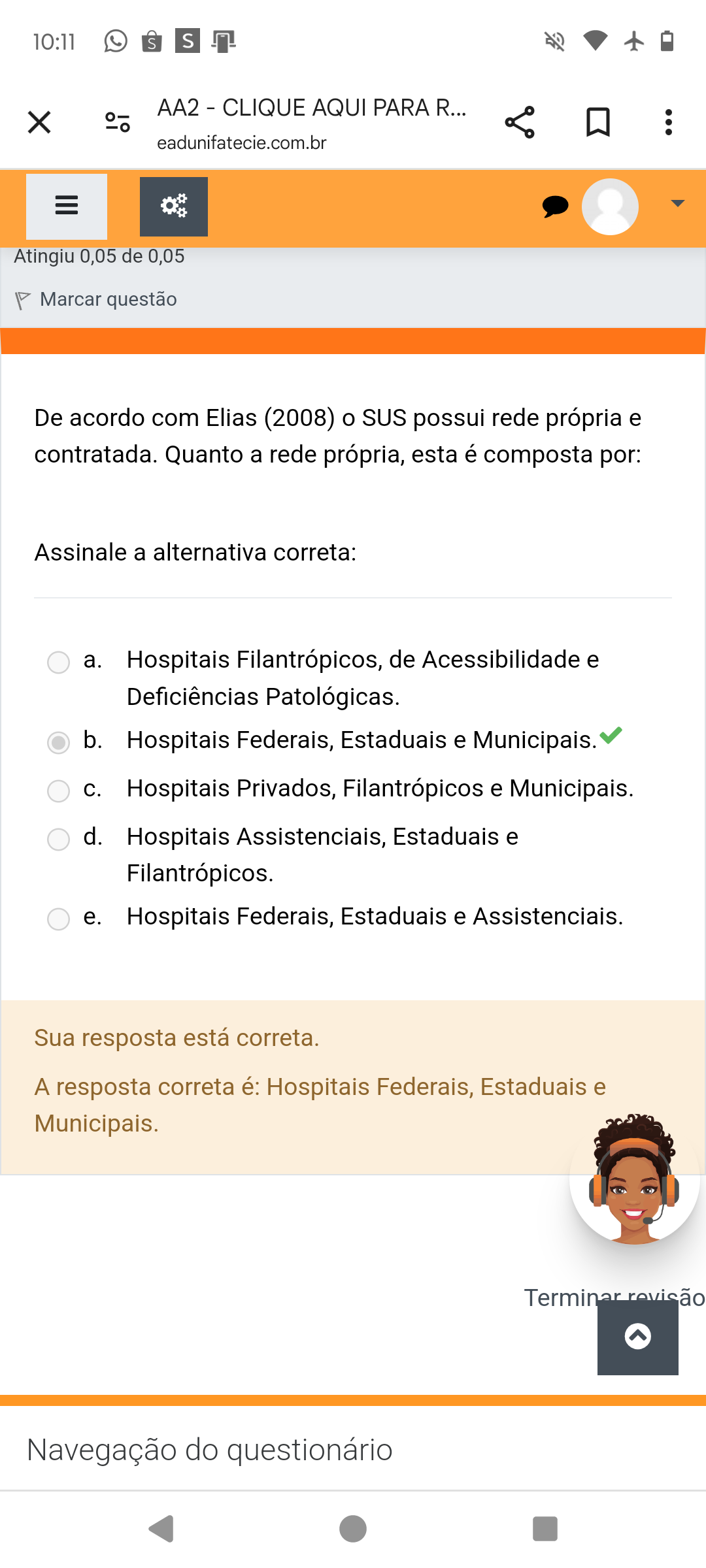Viewport: 706px width, 1568px height.
Task: Open the gear settings menu
Action: (x=174, y=206)
